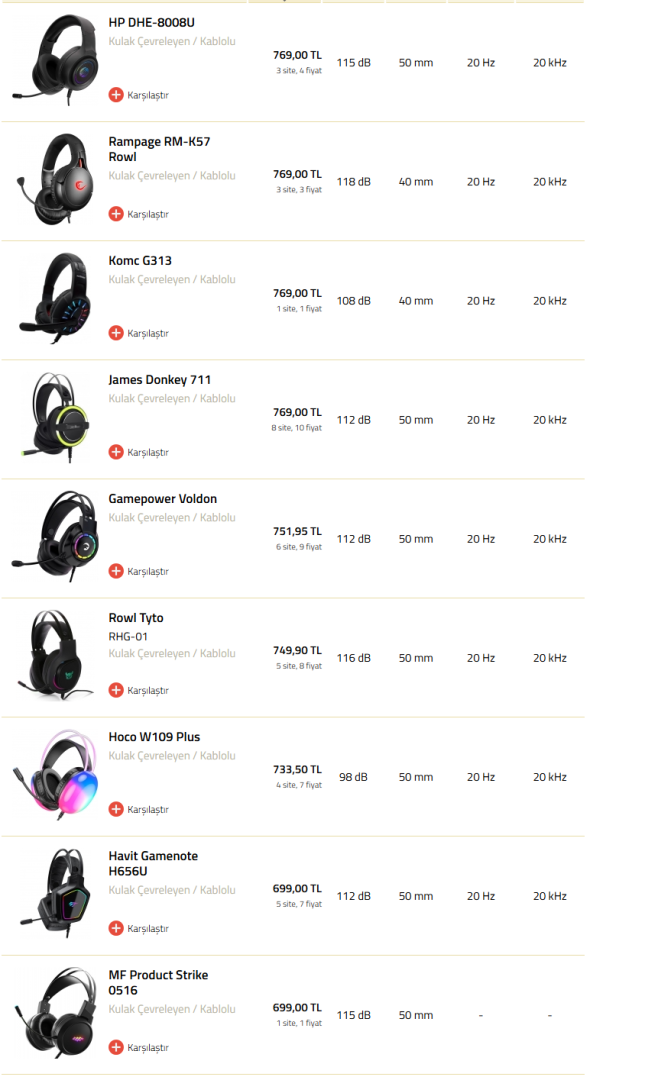Select Karşılaştır for Komc G313

pos(139,333)
